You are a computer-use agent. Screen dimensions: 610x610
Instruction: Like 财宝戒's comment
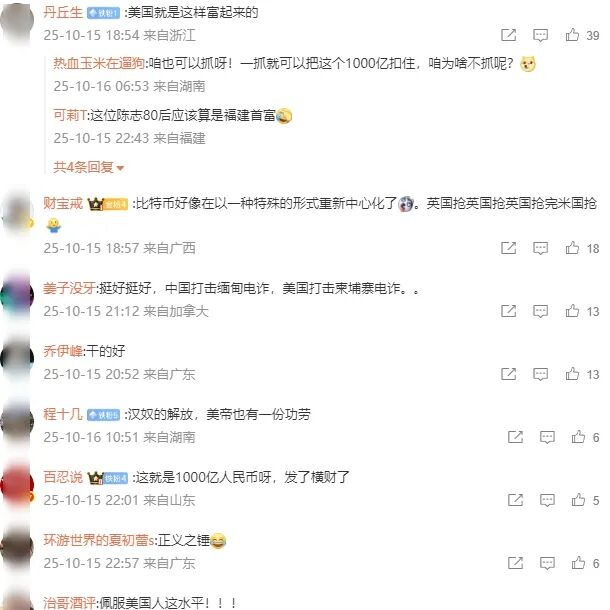coord(572,248)
